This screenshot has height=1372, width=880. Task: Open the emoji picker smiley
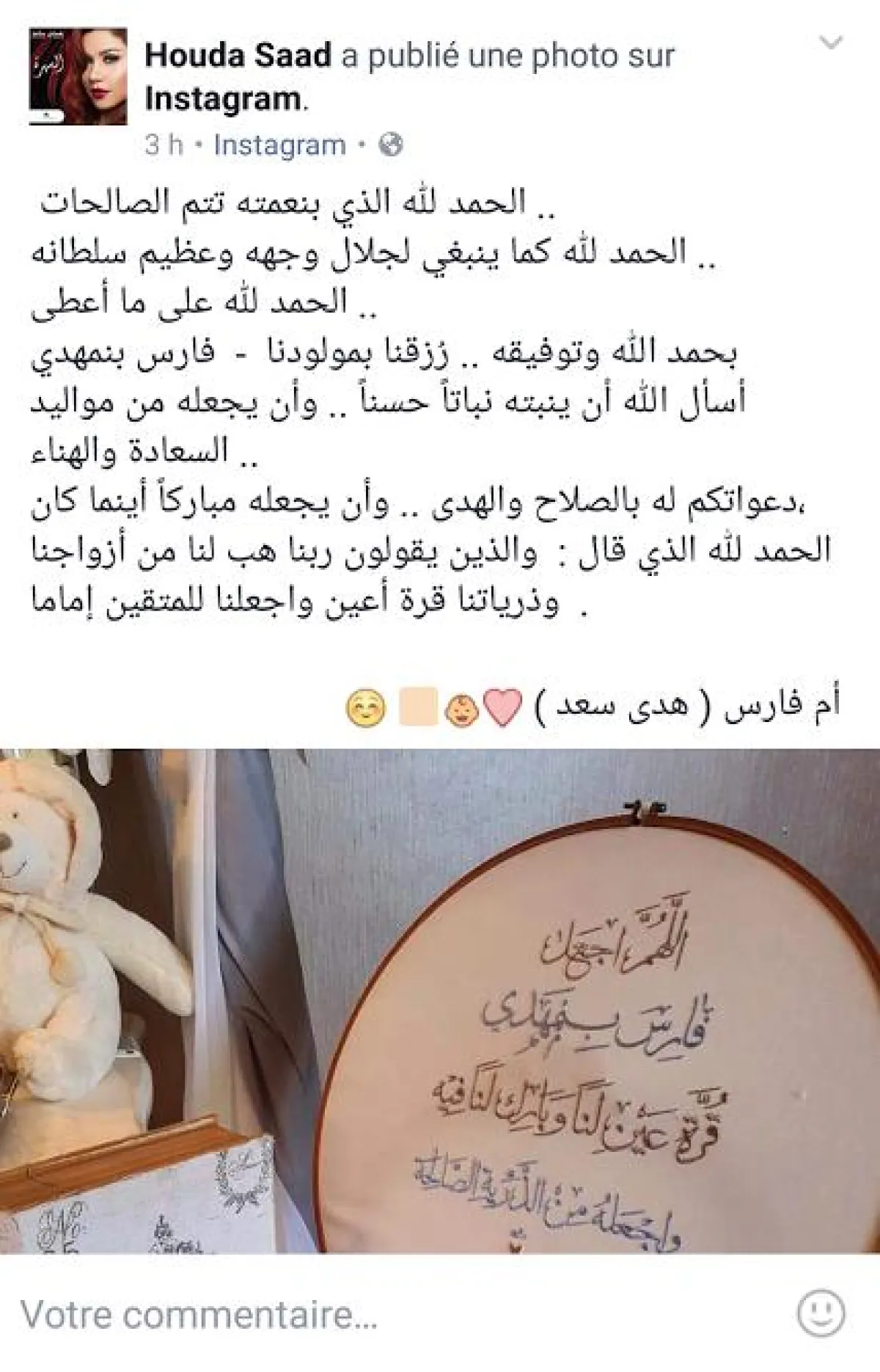[821, 1313]
